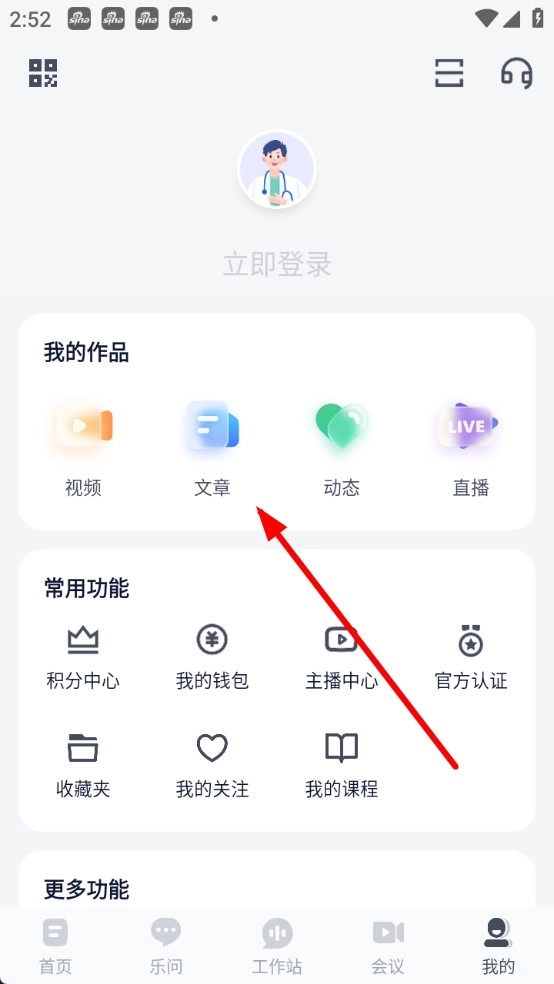This screenshot has height=984, width=554.
Task: Tap 立即登录 to log in
Action: 277,264
